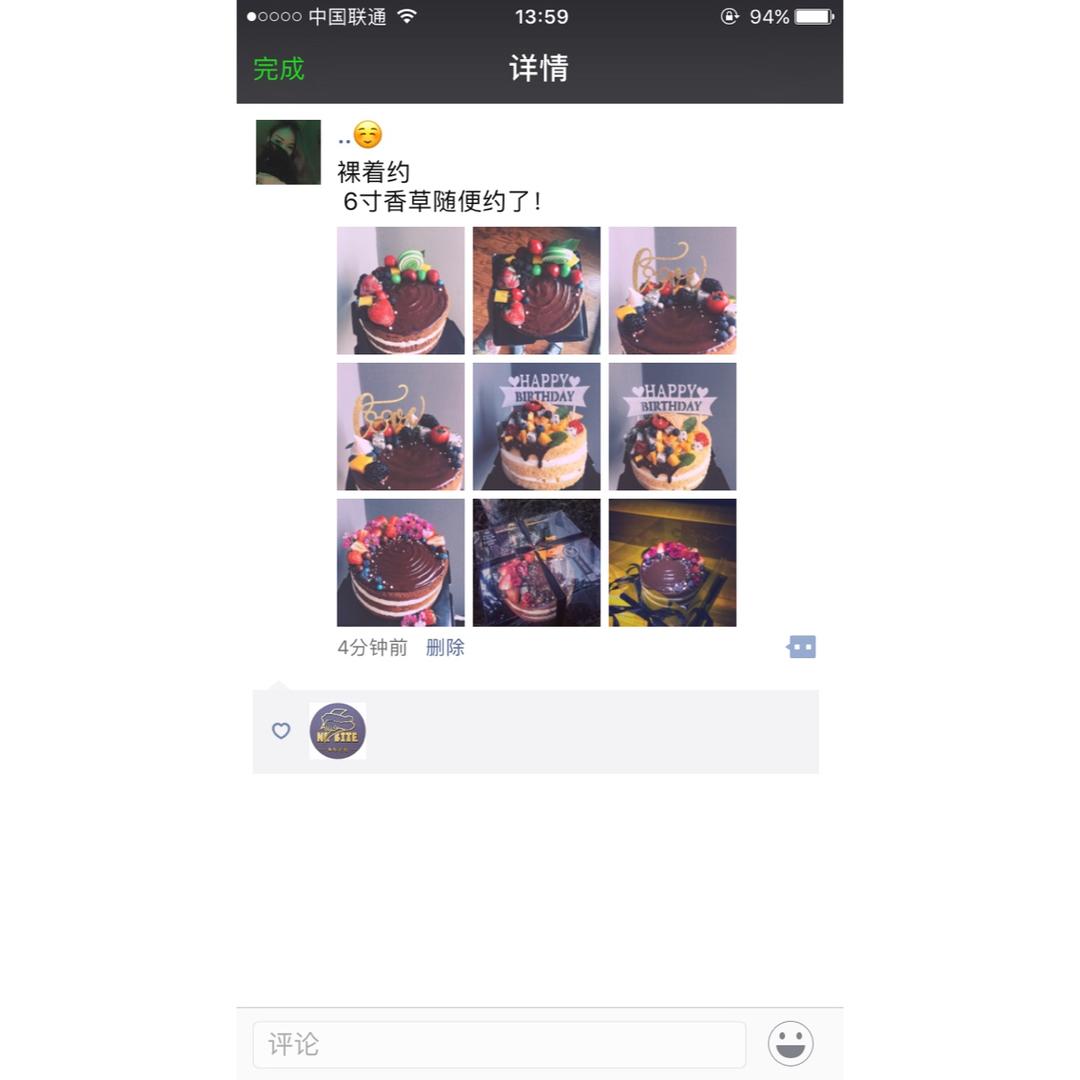Open the fifth photo, first Happy Birthday cake
Screen dimensions: 1080x1080
(x=536, y=426)
